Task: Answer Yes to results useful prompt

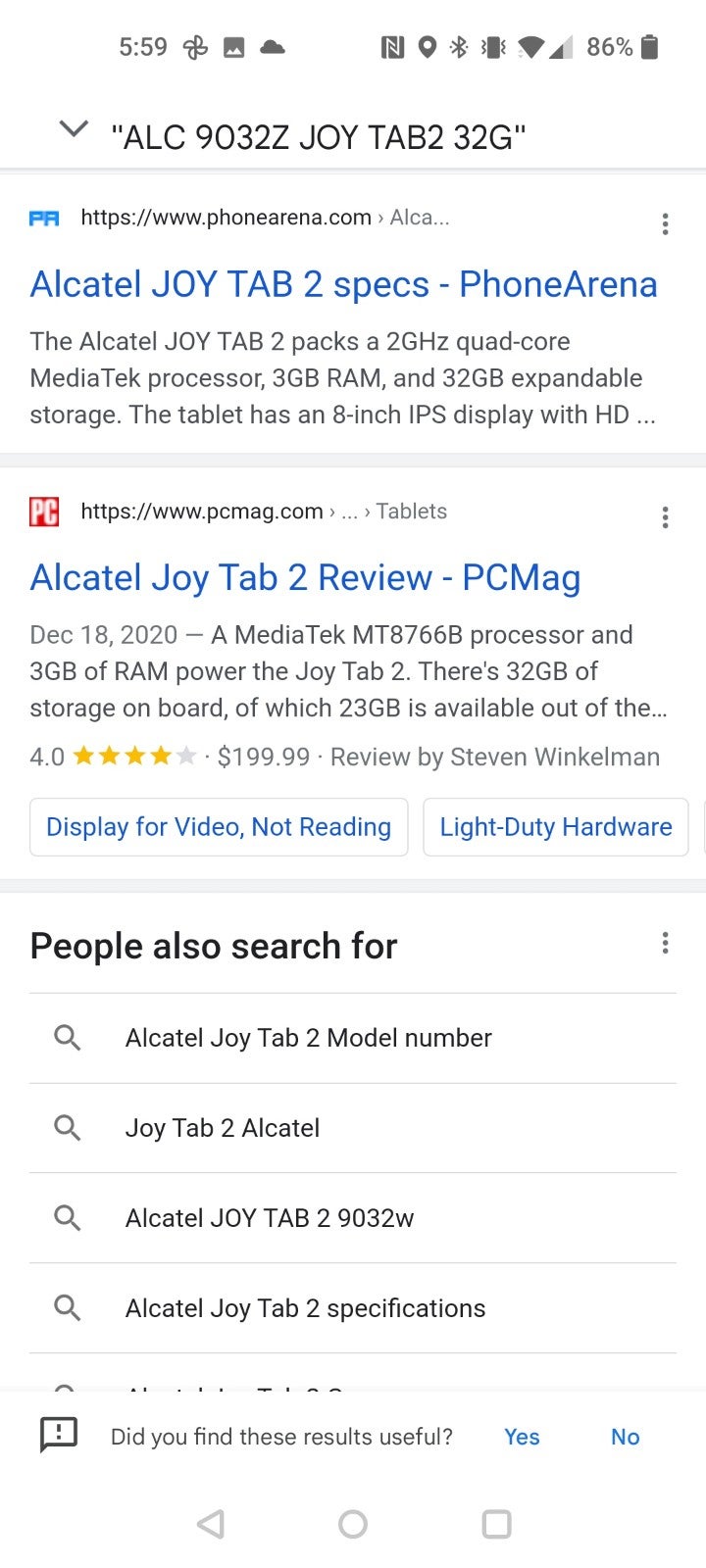Action: (x=522, y=1437)
